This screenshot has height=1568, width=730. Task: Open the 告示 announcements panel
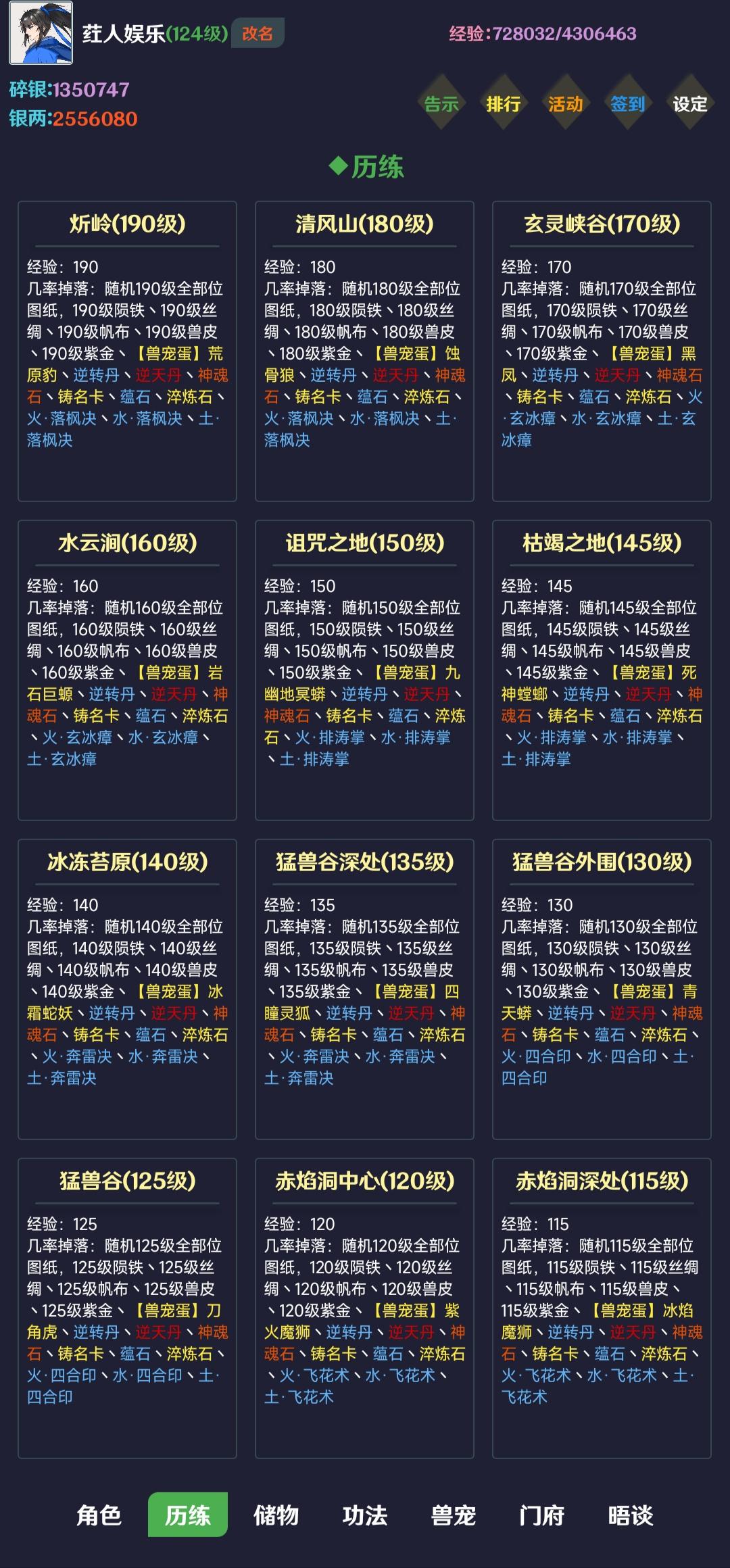point(443,105)
